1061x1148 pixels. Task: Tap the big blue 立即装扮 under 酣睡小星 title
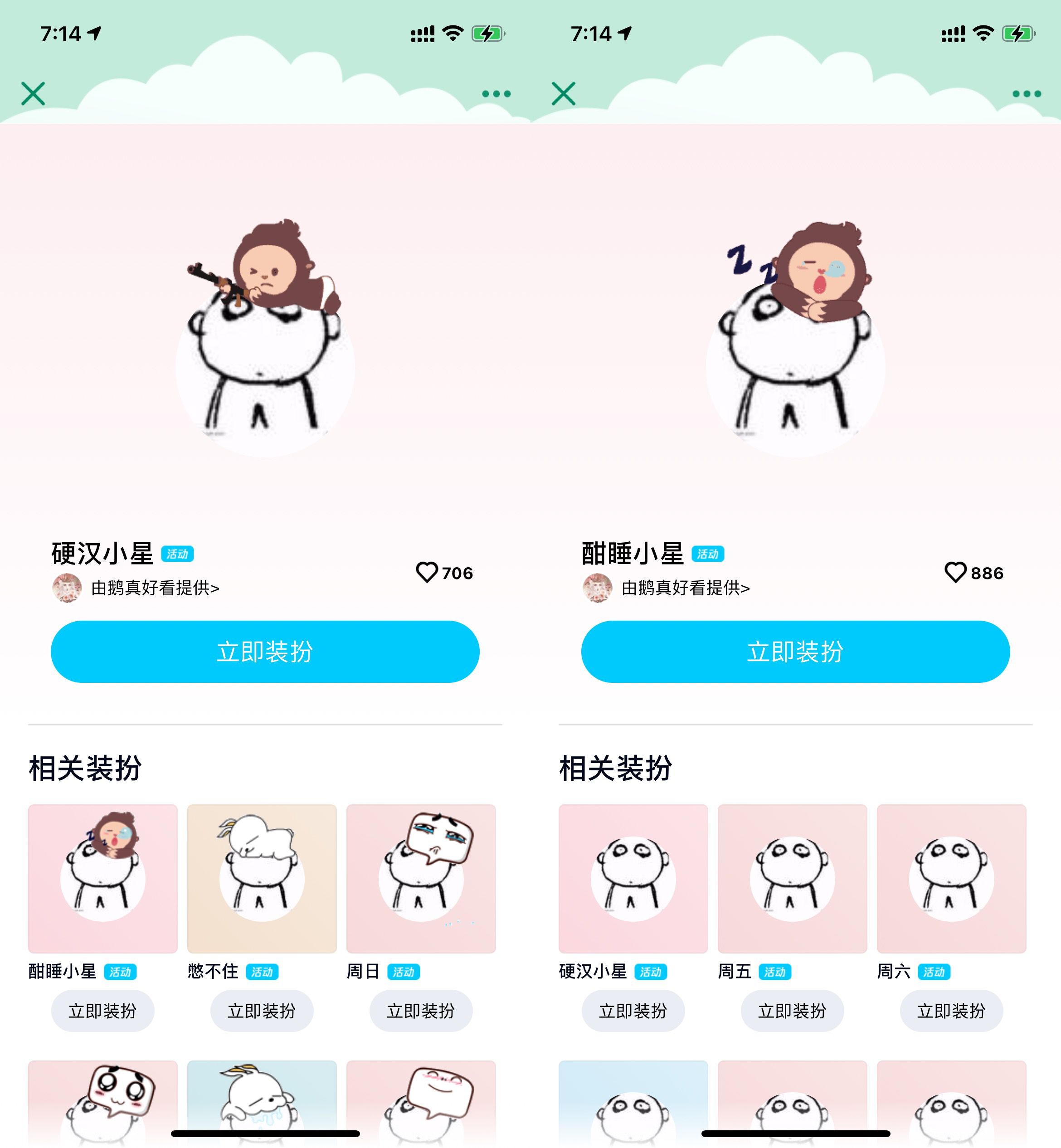tap(795, 652)
